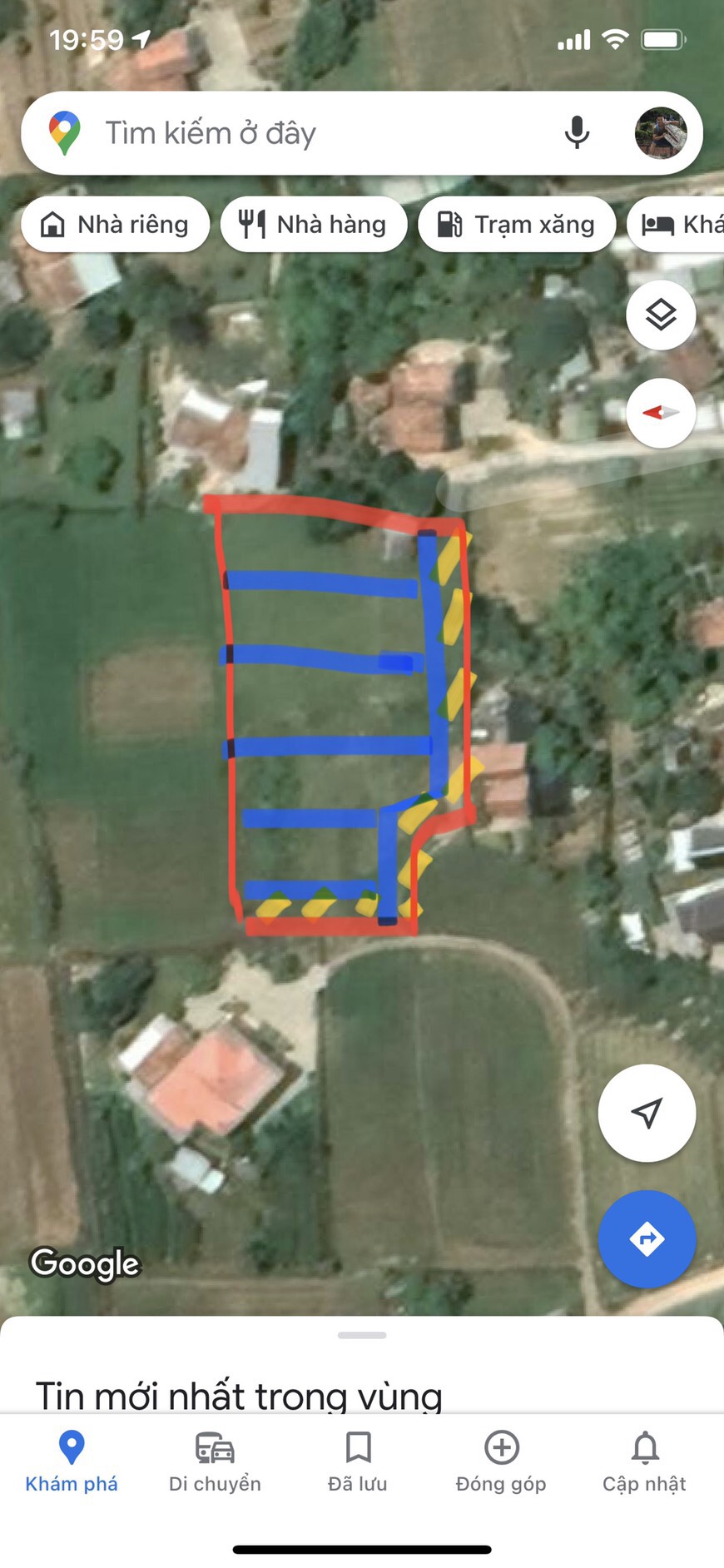This screenshot has width=724, height=1568.
Task: Show Trạm xăng gas stations
Action: coord(517,224)
